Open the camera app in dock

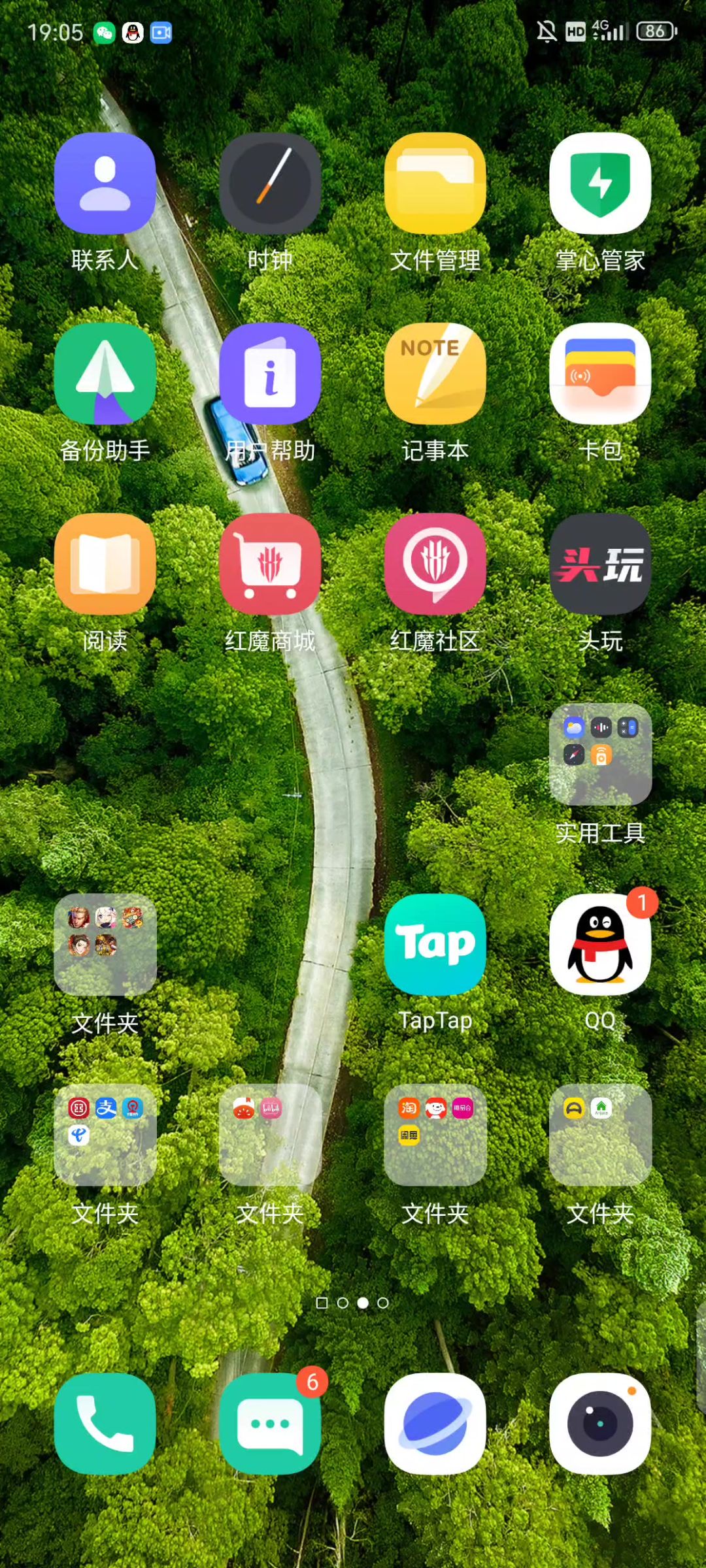[600, 1424]
